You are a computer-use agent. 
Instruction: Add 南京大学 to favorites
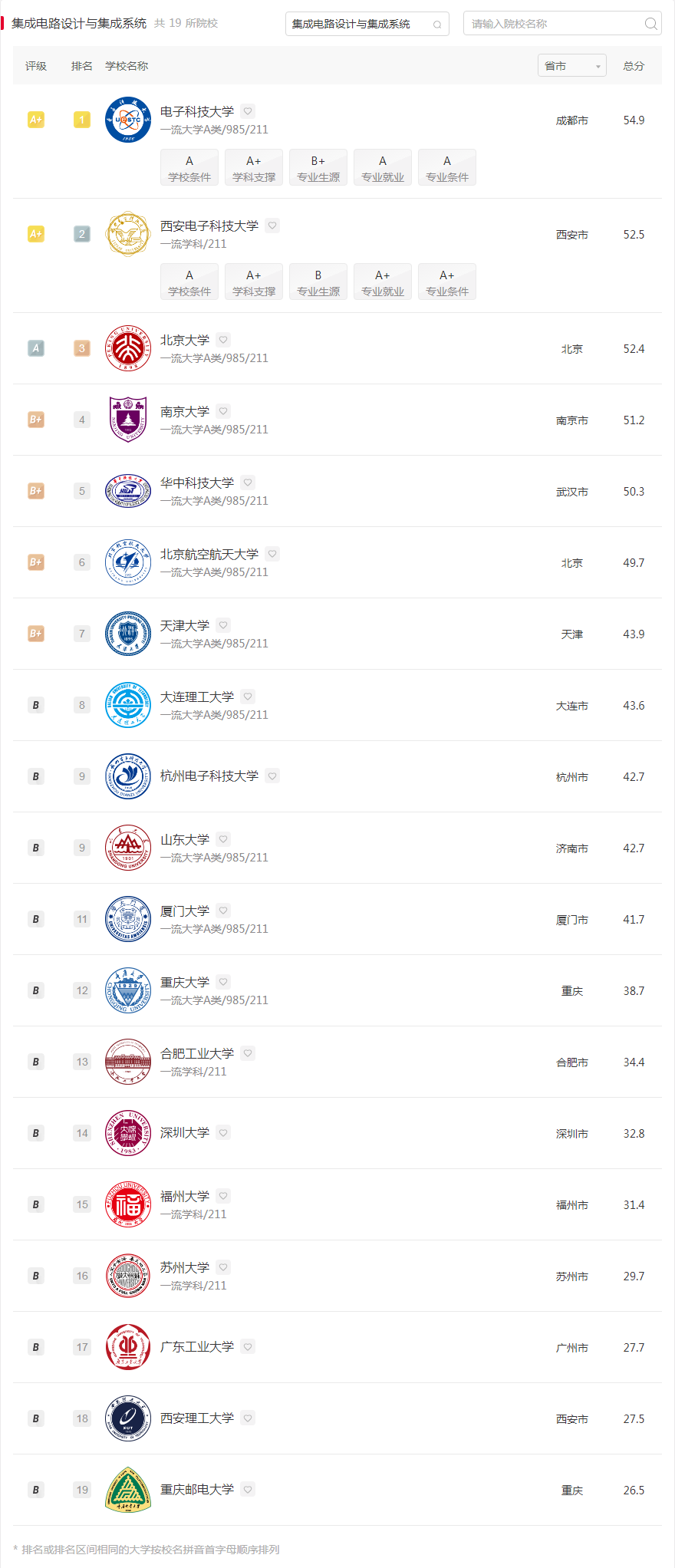[x=223, y=411]
